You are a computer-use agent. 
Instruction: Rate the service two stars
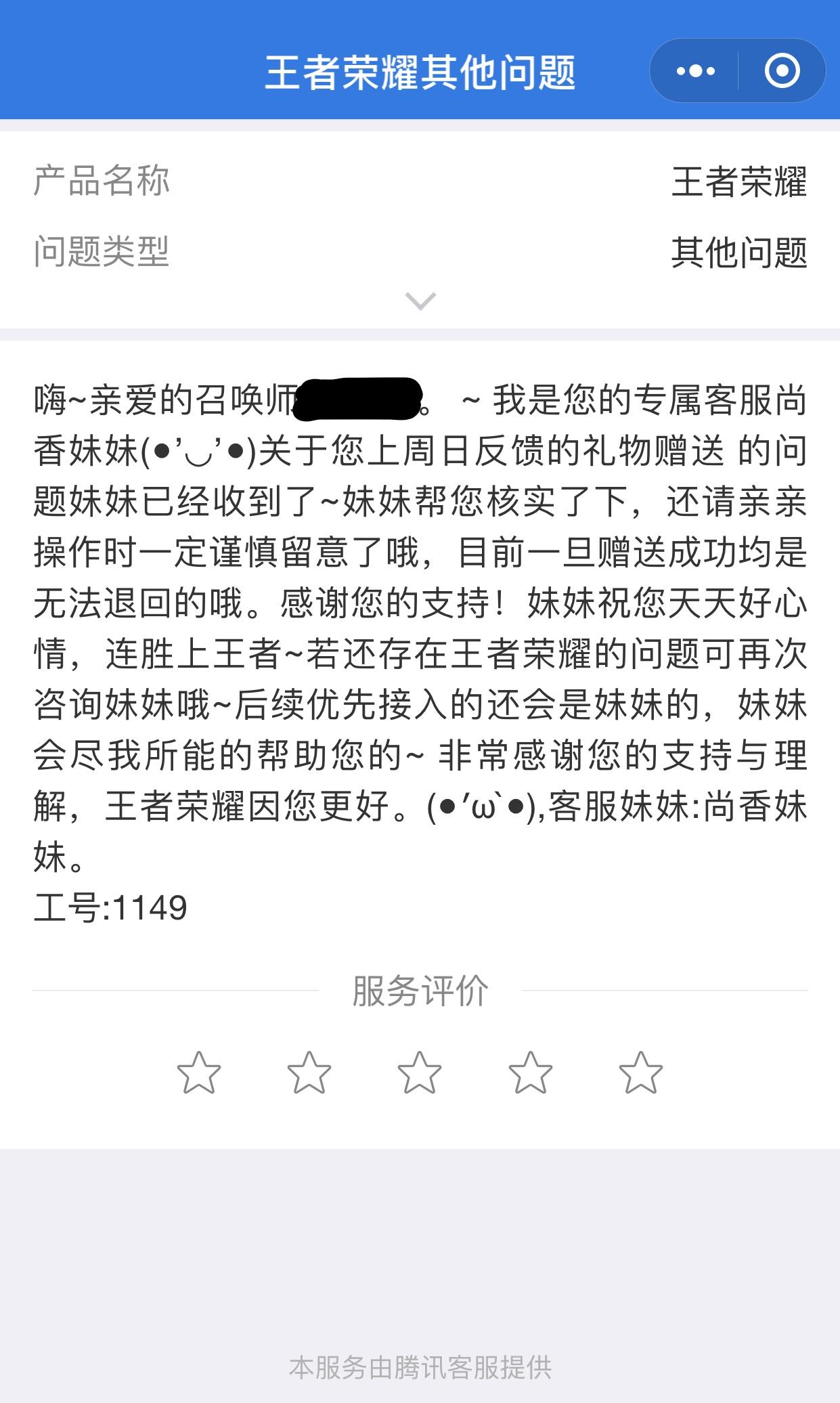(309, 1073)
